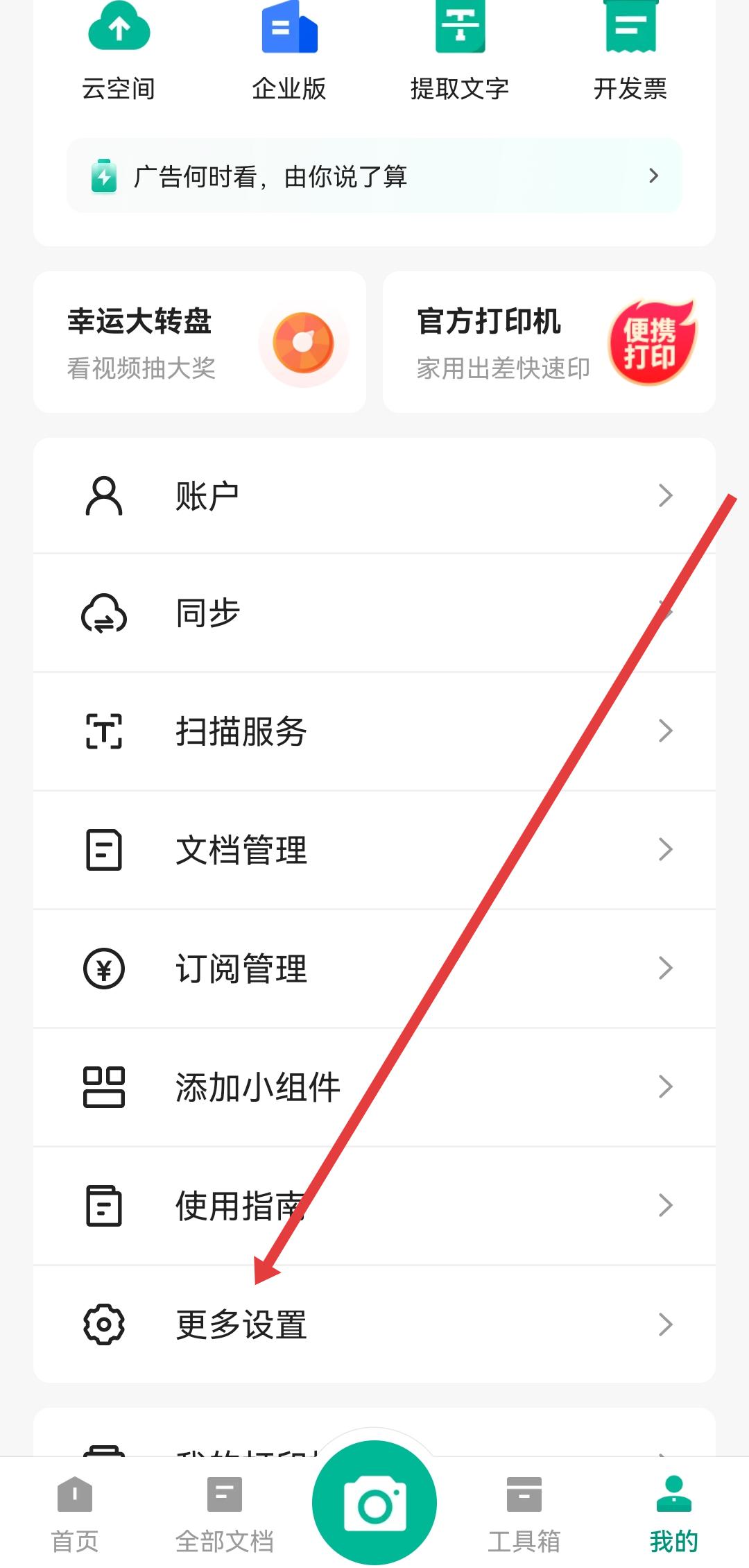This screenshot has height=1568, width=749.
Task: Open 同步 sync settings
Action: click(374, 614)
